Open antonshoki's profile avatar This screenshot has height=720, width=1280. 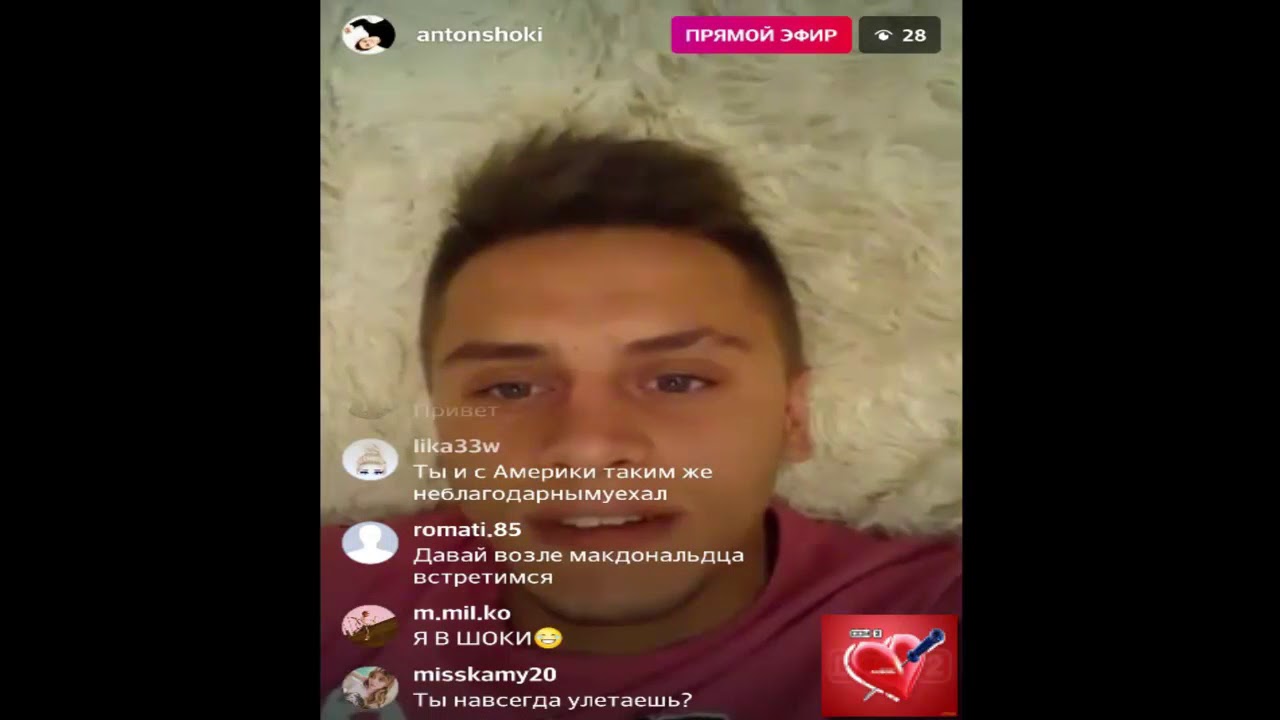[368, 35]
